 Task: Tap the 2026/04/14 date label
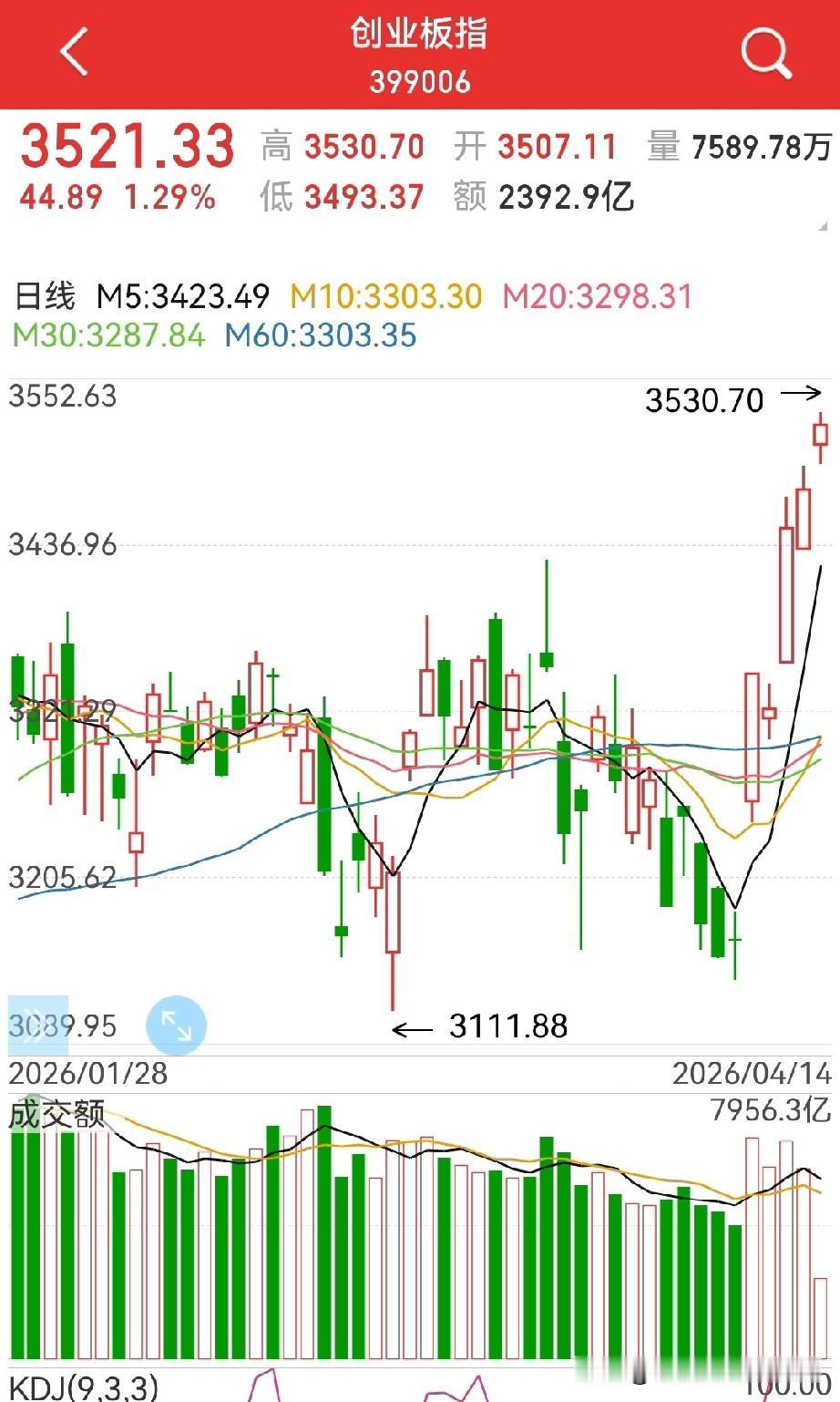click(747, 1074)
